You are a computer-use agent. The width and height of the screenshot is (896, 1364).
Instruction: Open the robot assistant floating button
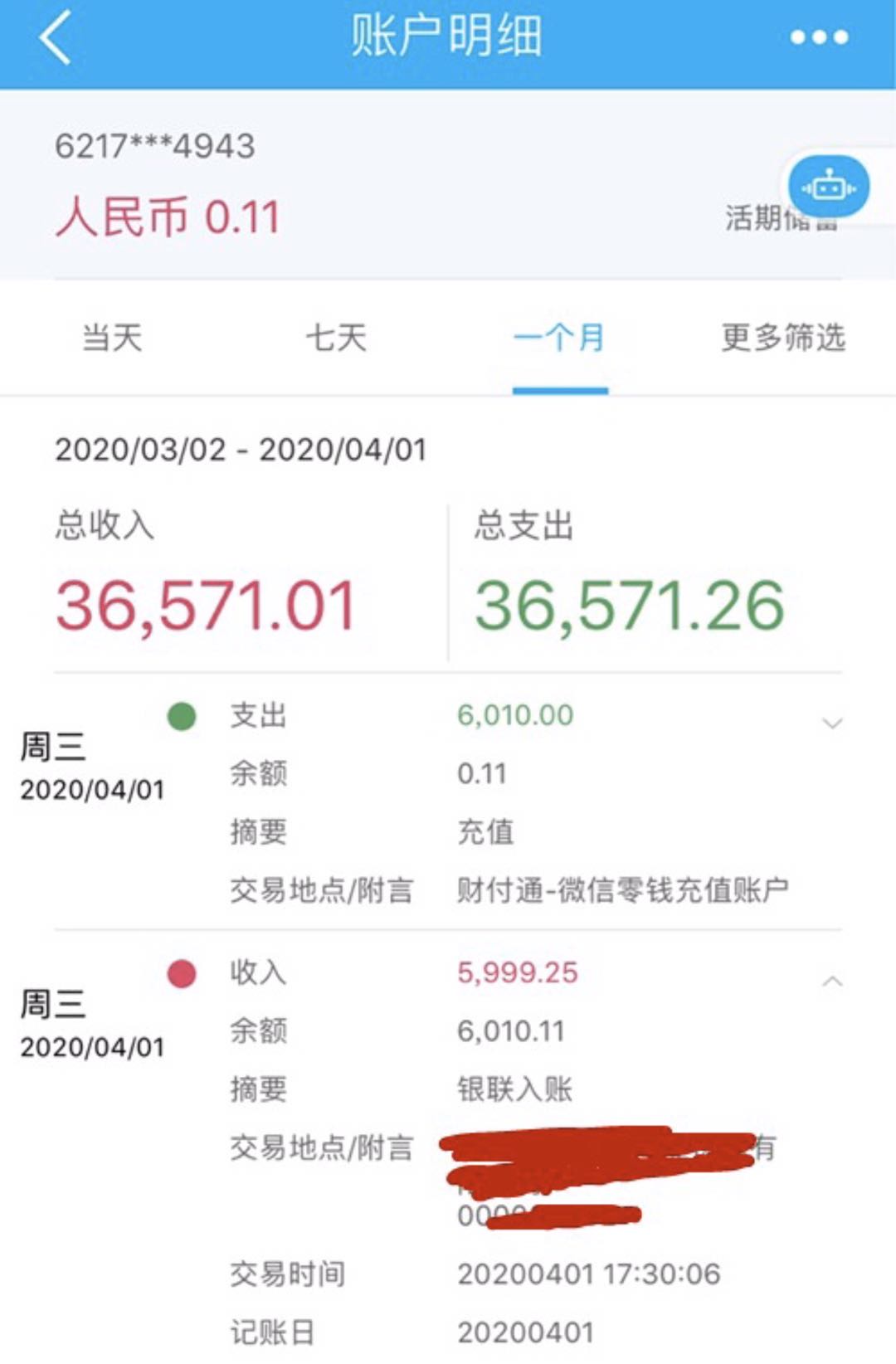coord(828,188)
